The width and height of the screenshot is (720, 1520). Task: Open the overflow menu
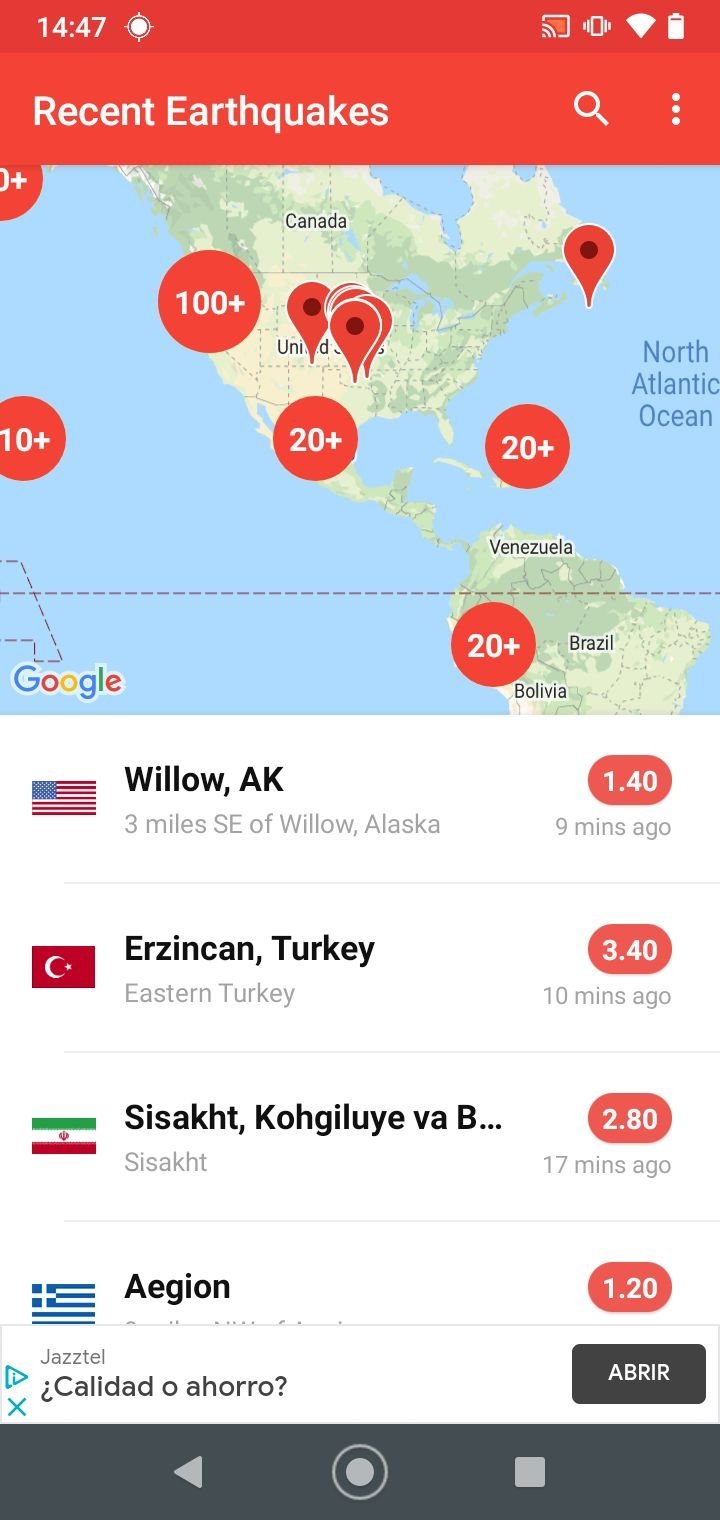[x=676, y=109]
